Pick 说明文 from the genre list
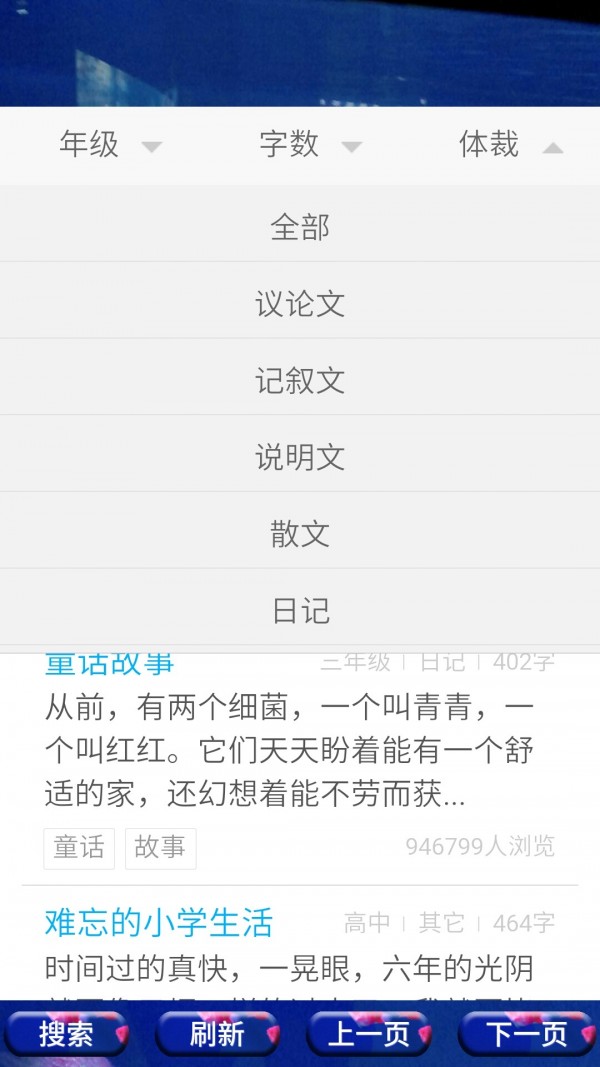This screenshot has width=600, height=1067. coord(300,457)
